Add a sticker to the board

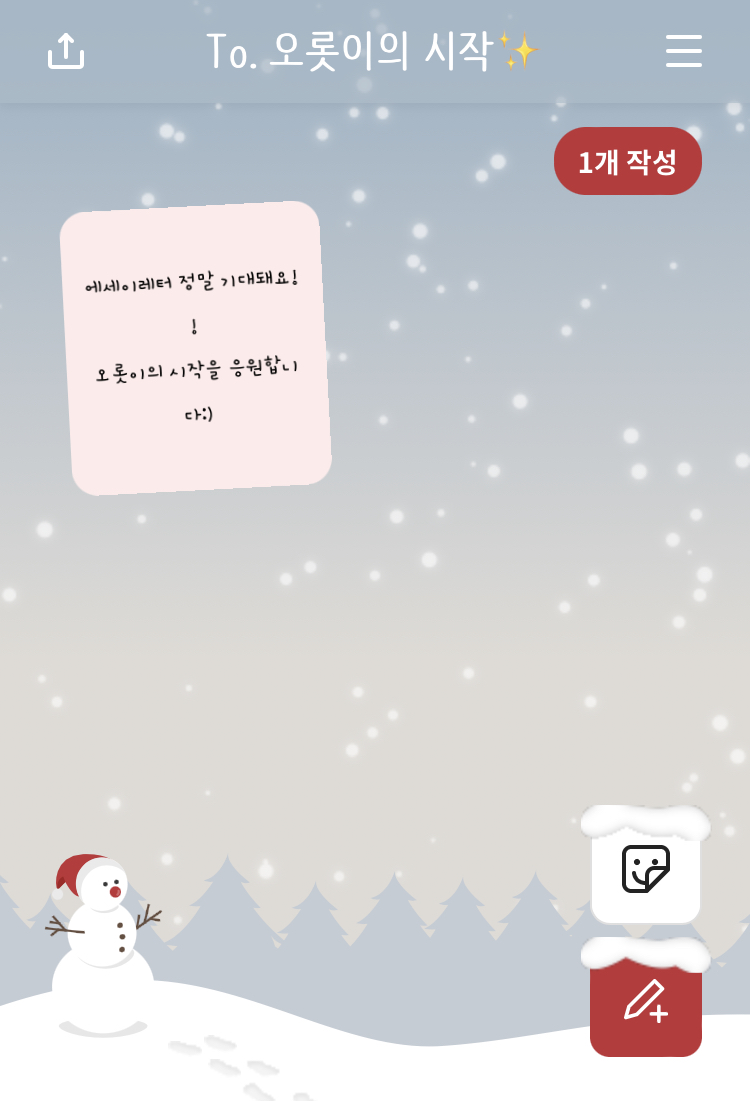point(646,869)
